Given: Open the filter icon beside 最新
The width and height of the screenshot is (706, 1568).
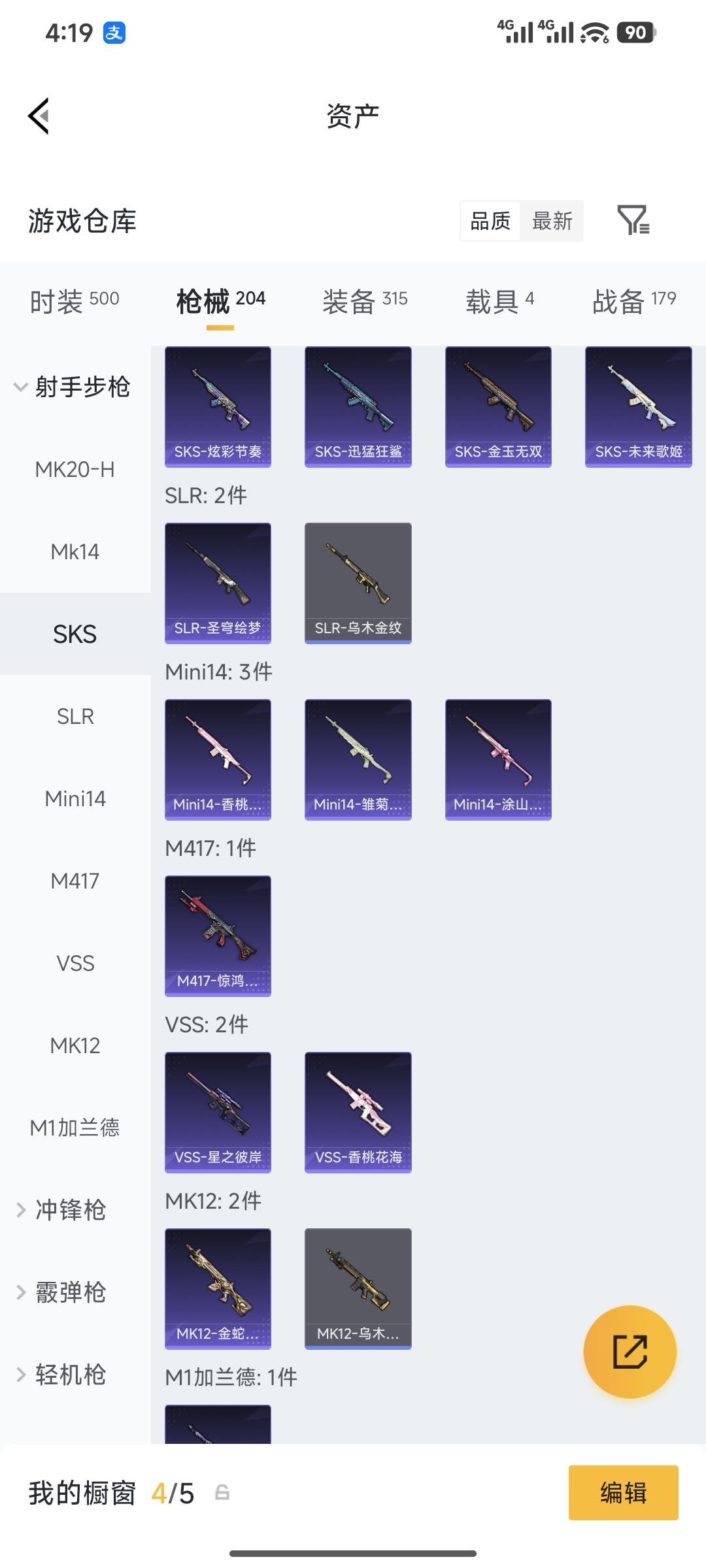Looking at the screenshot, I should coord(632,220).
